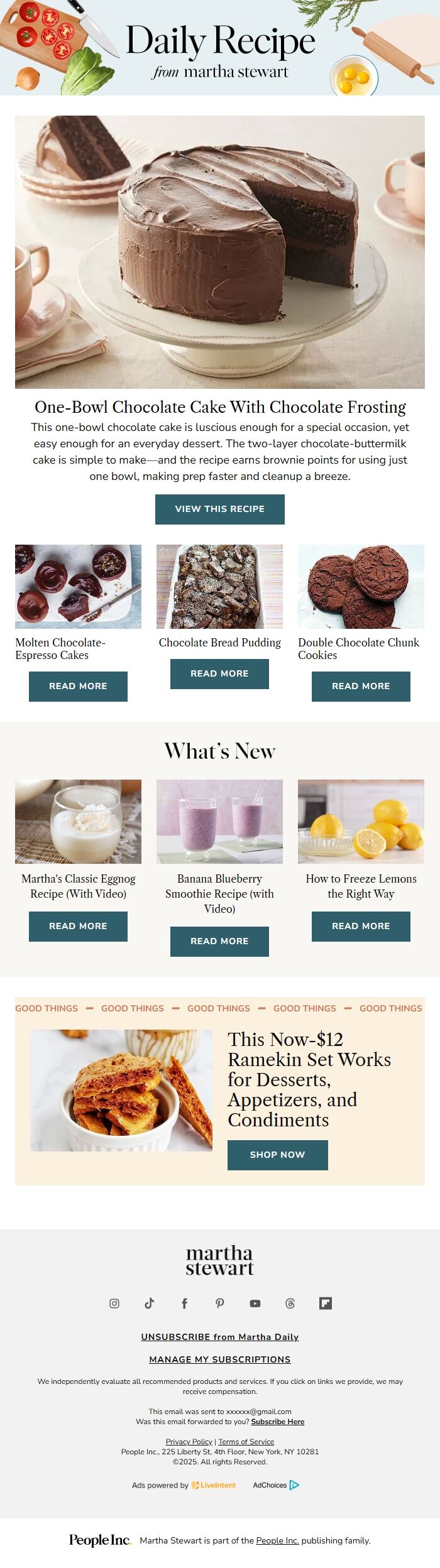Open the Privacy Policy link
Screen dimensions: 440x1568
click(189, 1442)
